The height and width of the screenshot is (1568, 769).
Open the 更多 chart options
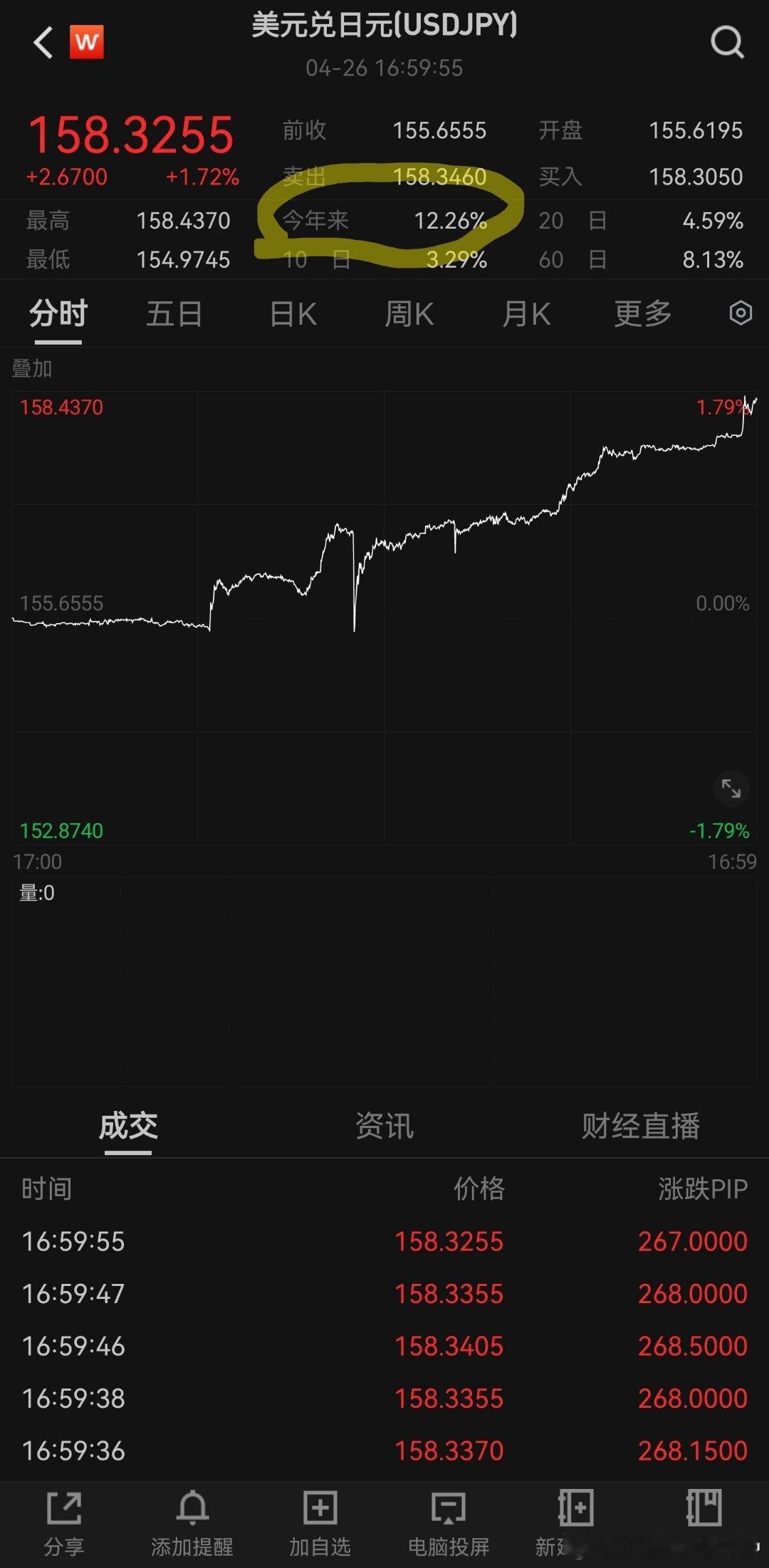pos(643,313)
